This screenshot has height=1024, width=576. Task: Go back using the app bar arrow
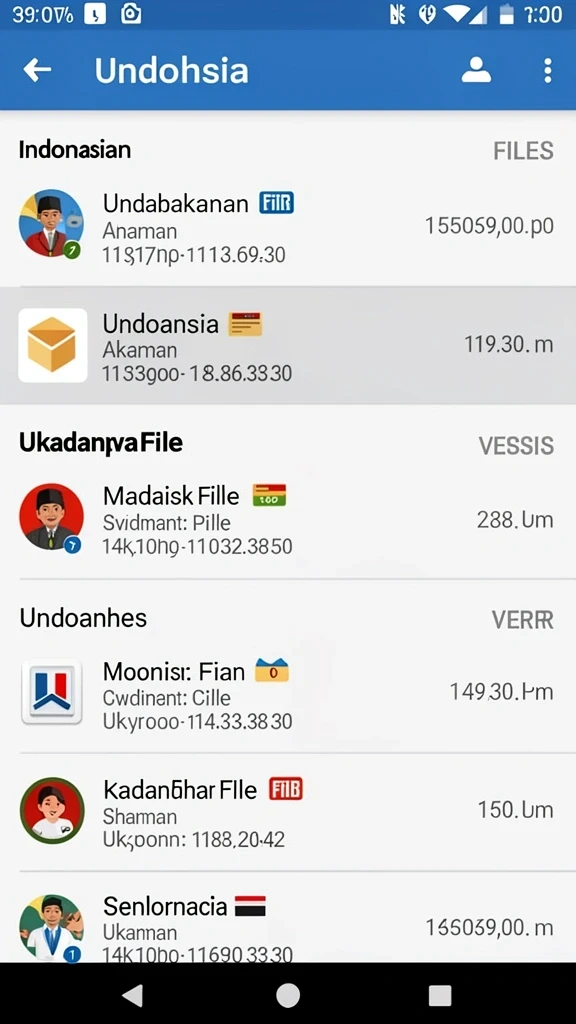[x=37, y=70]
